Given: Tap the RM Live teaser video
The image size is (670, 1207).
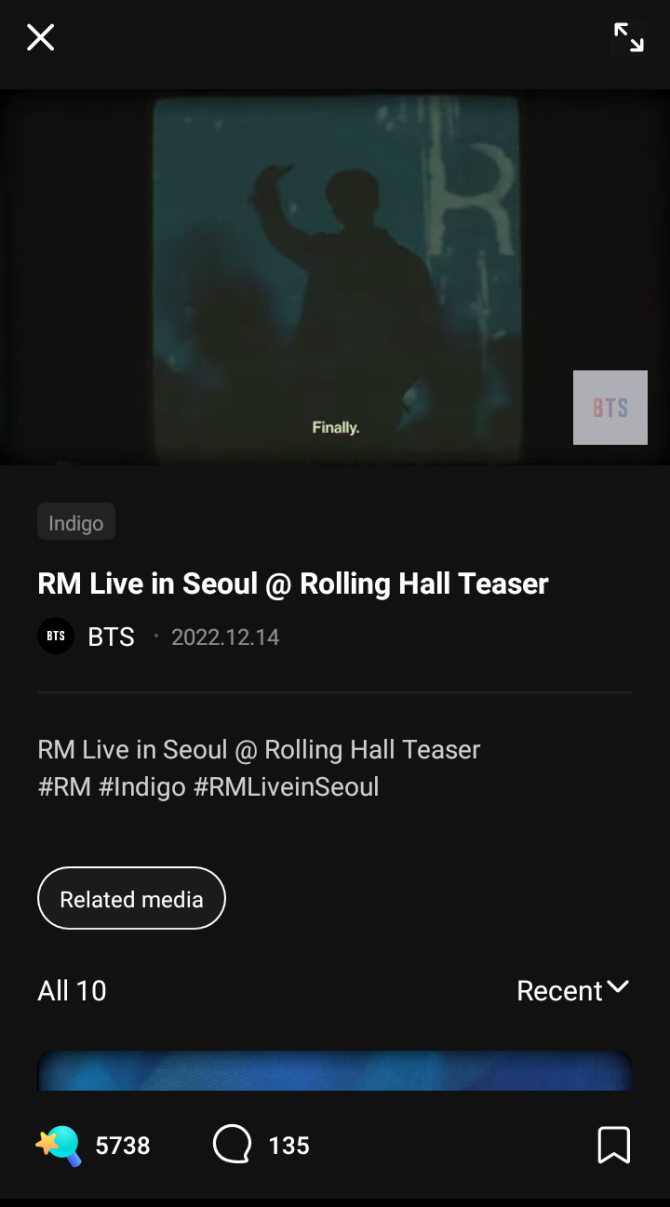Looking at the screenshot, I should tap(335, 277).
